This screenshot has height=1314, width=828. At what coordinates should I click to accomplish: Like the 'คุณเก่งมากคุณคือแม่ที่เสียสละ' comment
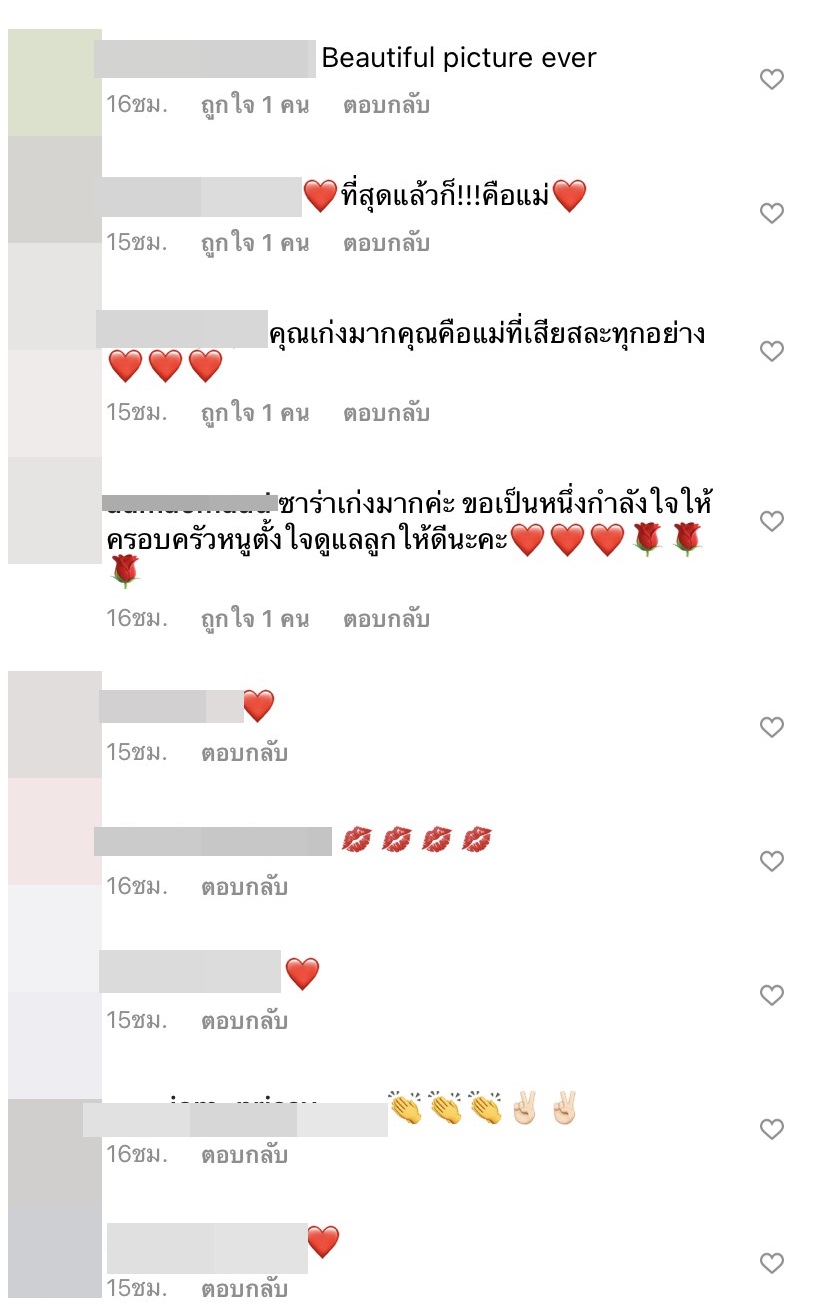tap(771, 351)
